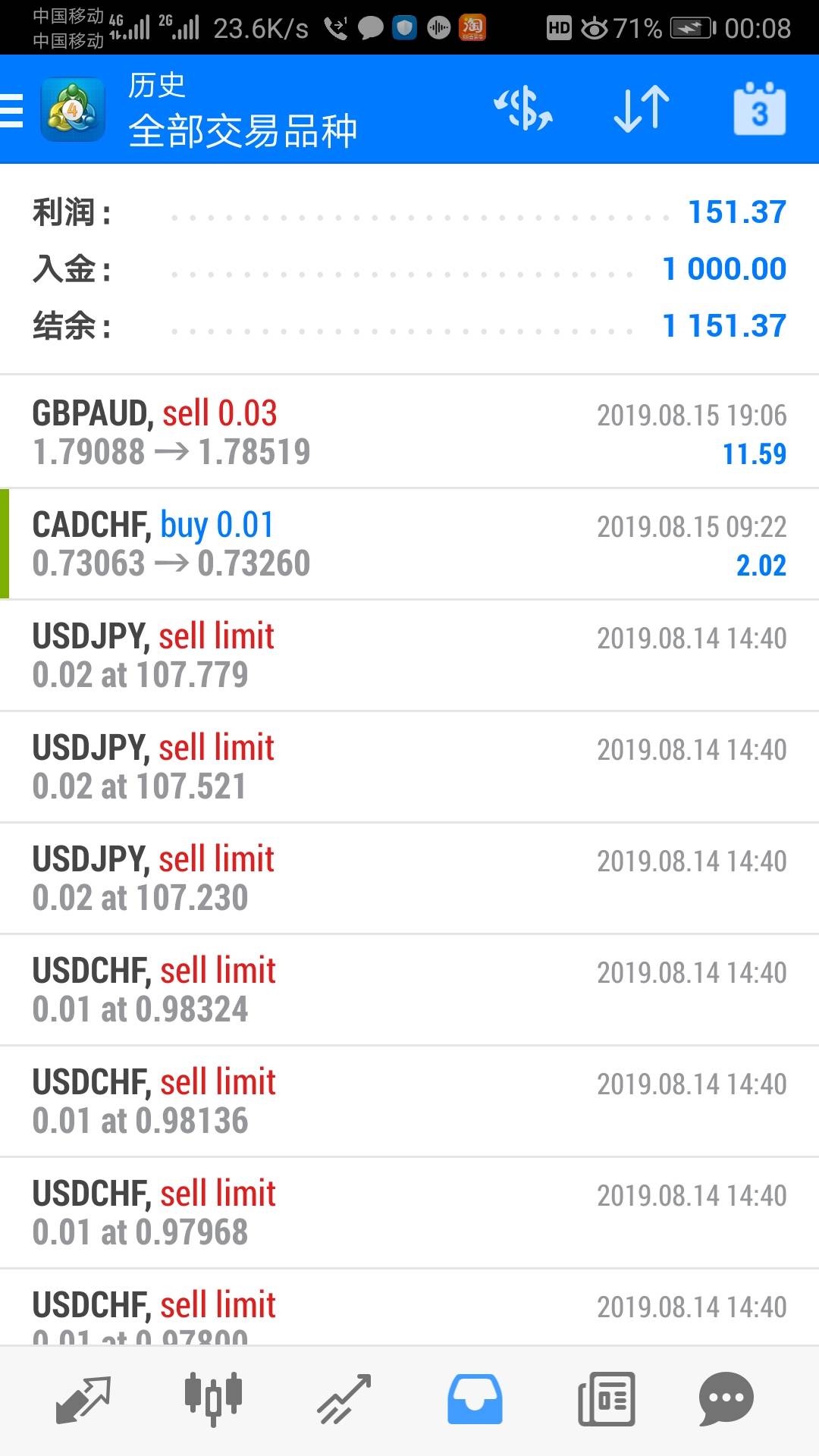Viewport: 819px width, 1456px height.
Task: Select USDJPY sell limit at 107.521
Action: (x=409, y=767)
